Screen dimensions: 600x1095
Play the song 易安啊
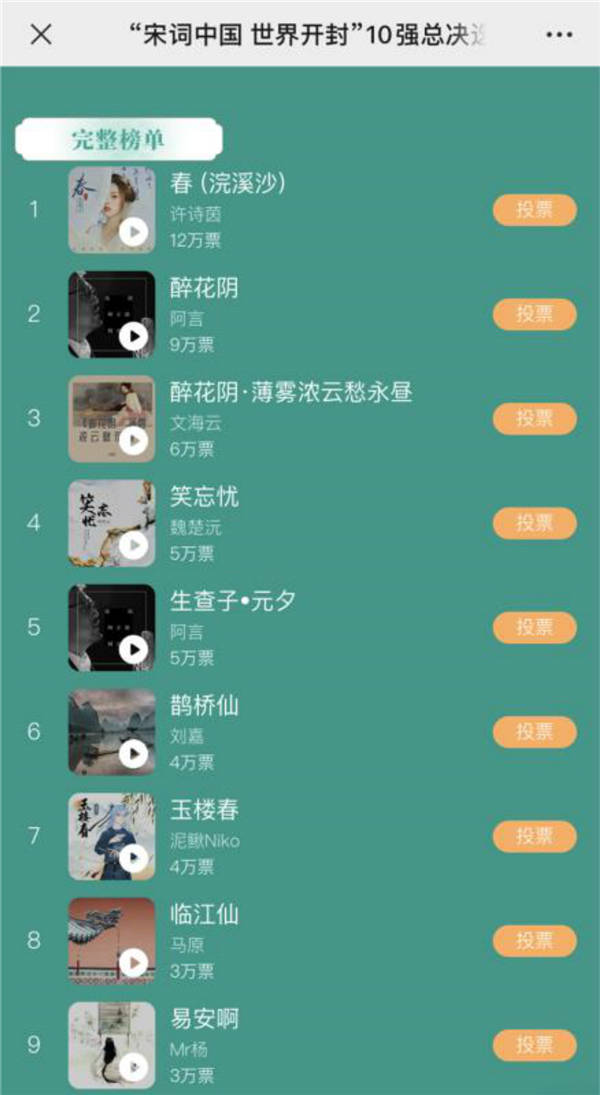pos(133,1067)
